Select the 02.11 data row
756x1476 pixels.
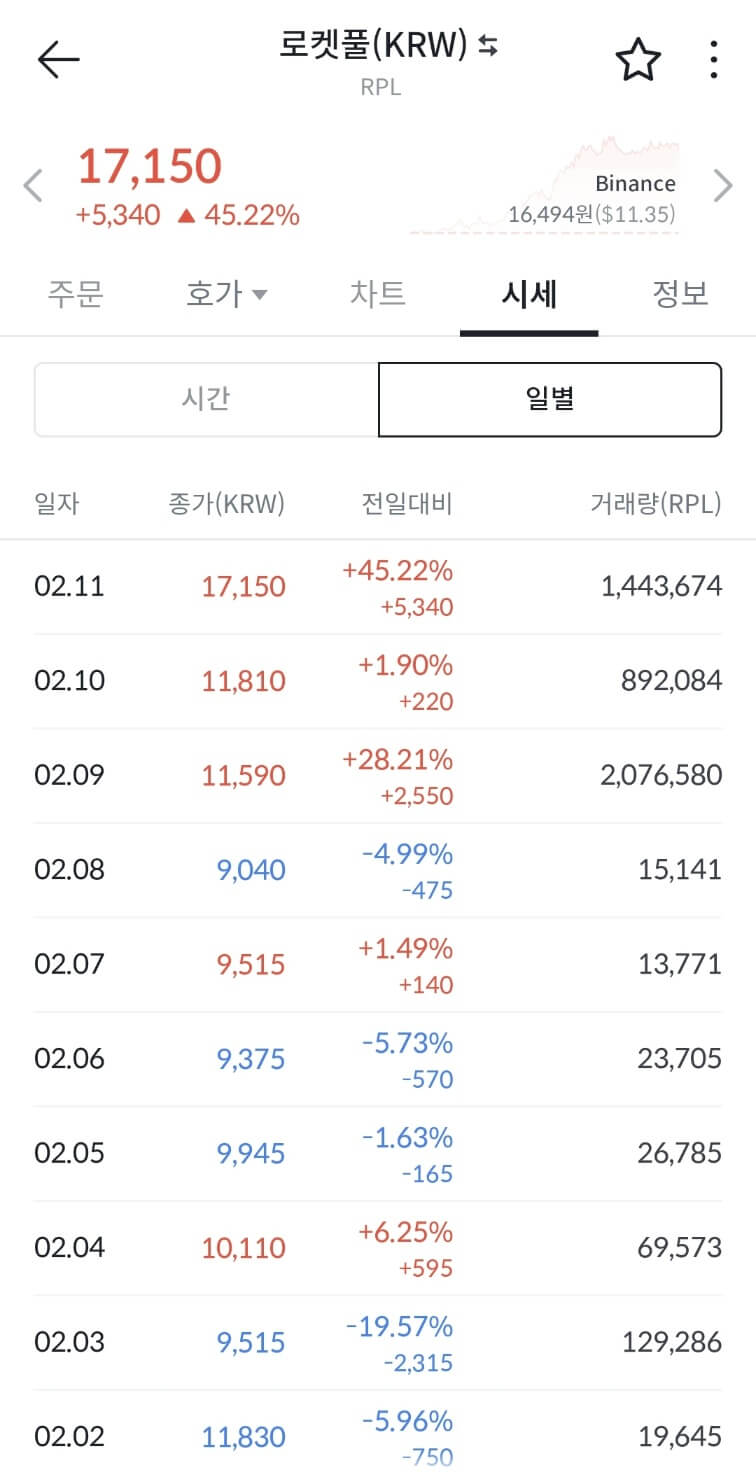click(x=378, y=585)
